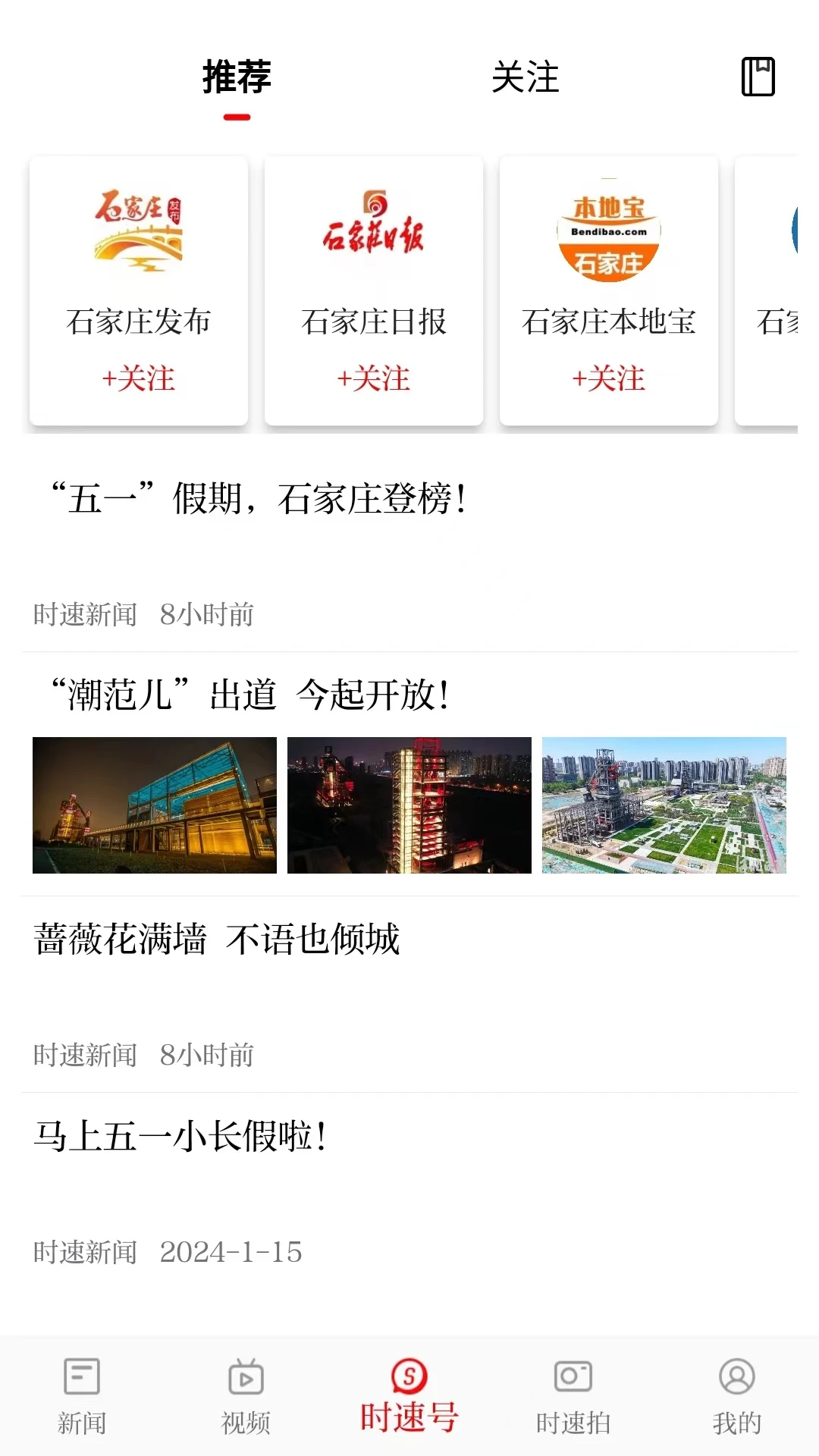
Task: Open the bookmarks icon in top right corner
Action: pos(758,75)
